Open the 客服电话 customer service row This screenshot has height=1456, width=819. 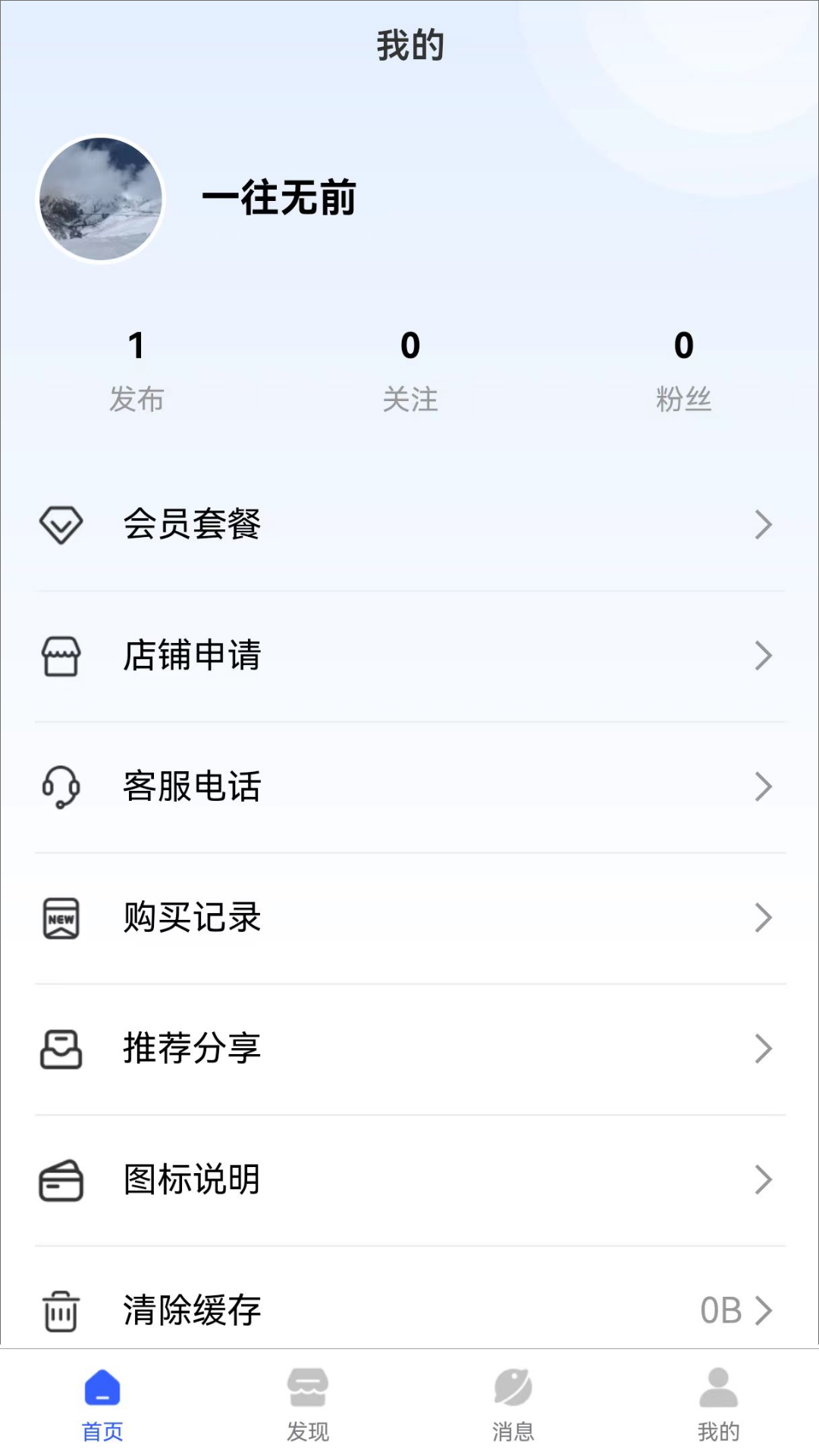(409, 787)
